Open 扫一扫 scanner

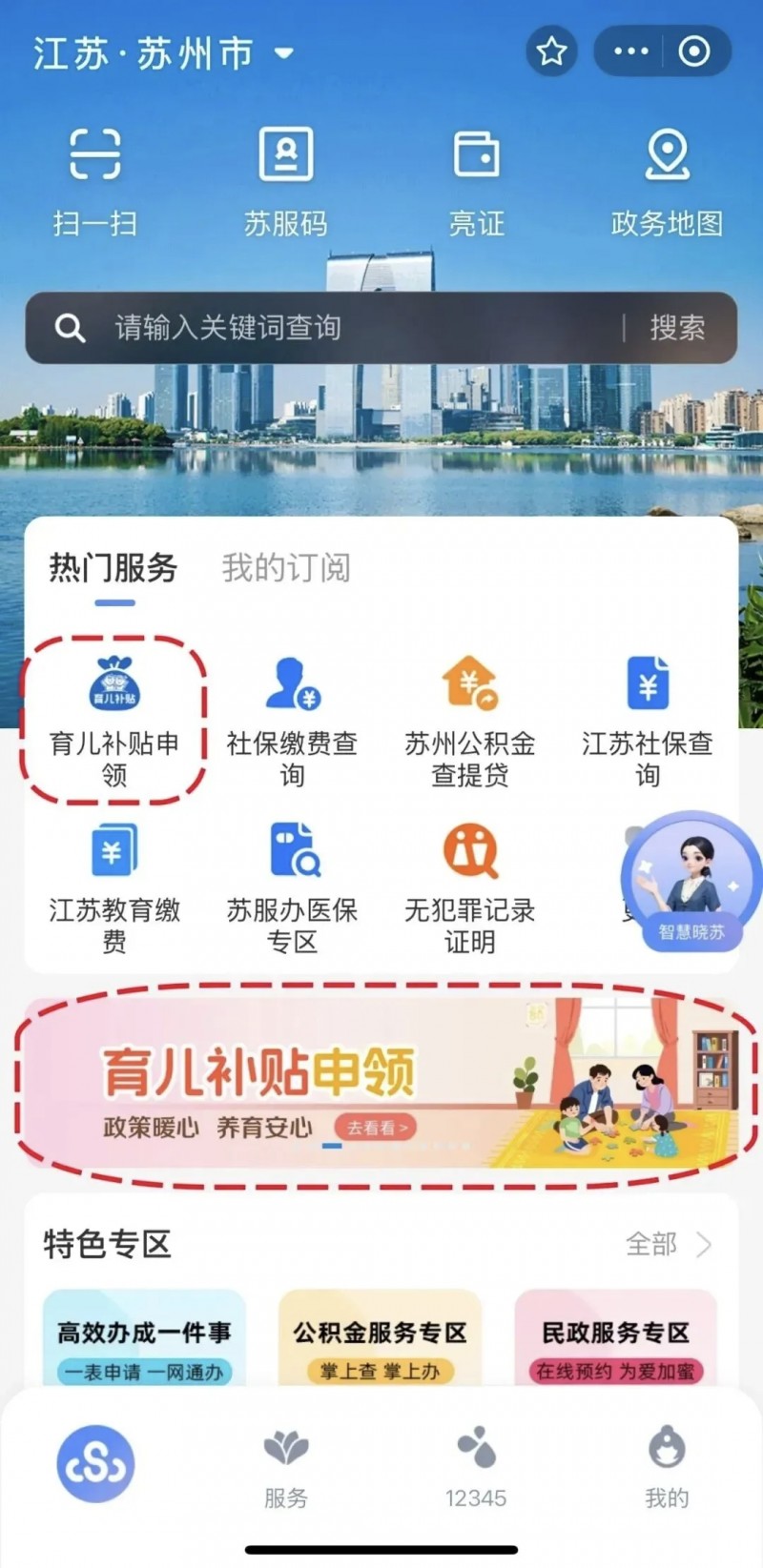point(94,180)
